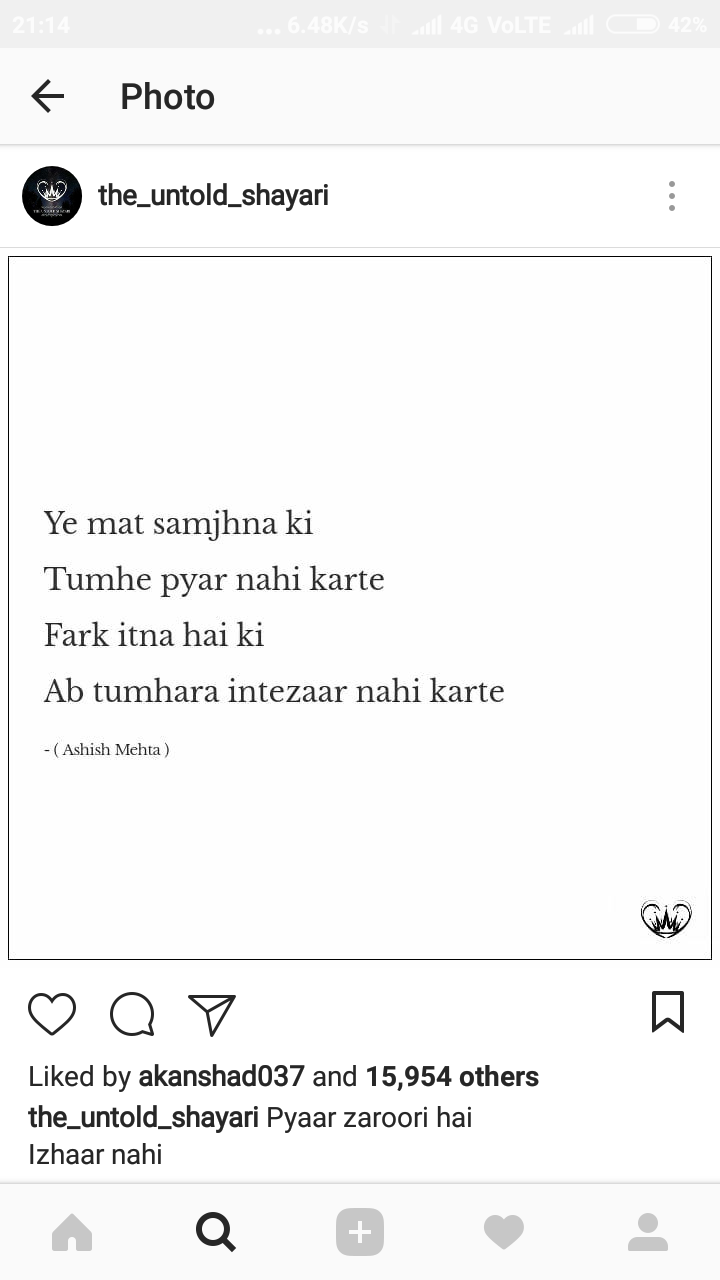Switch to the Profile tab
The image size is (720, 1280).
click(648, 1232)
